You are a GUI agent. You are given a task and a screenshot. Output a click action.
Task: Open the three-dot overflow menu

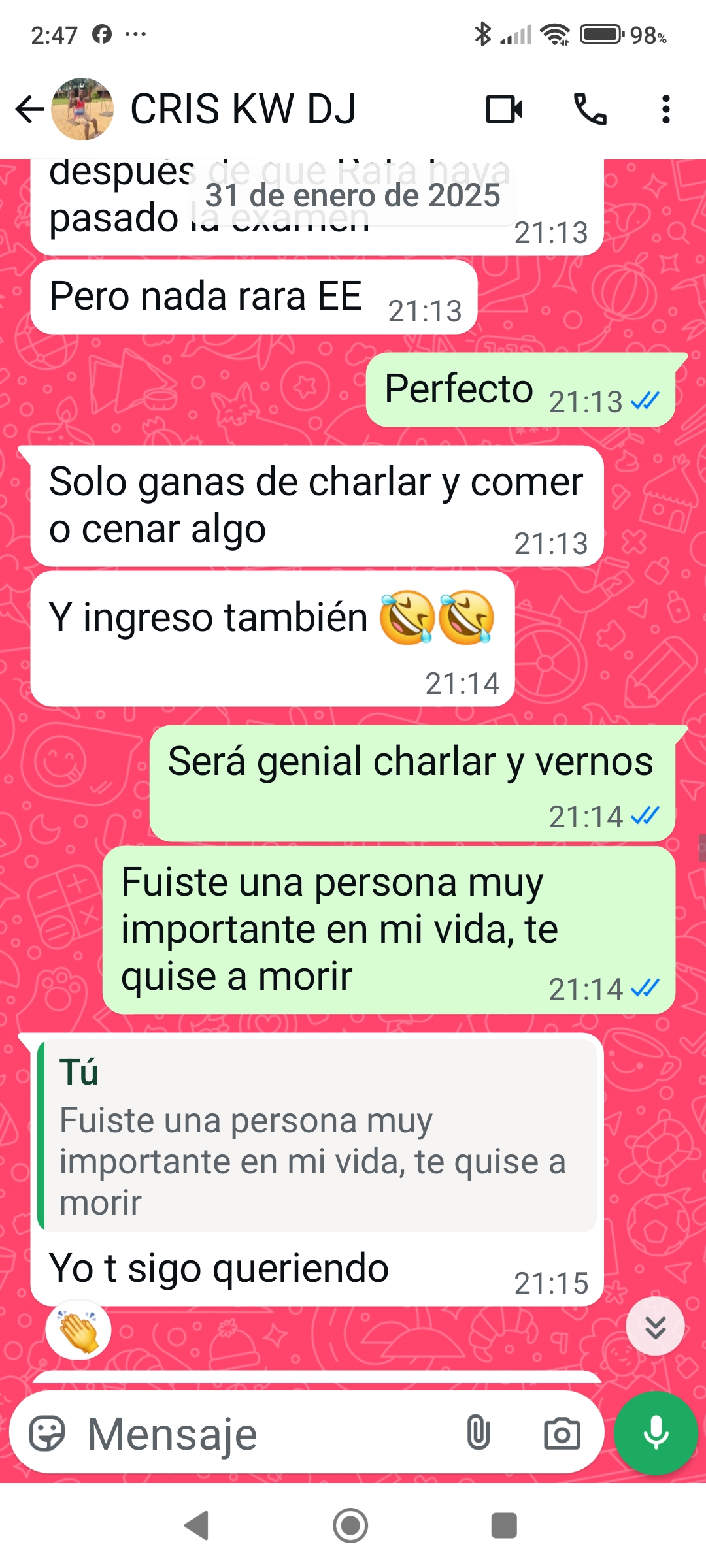665,109
